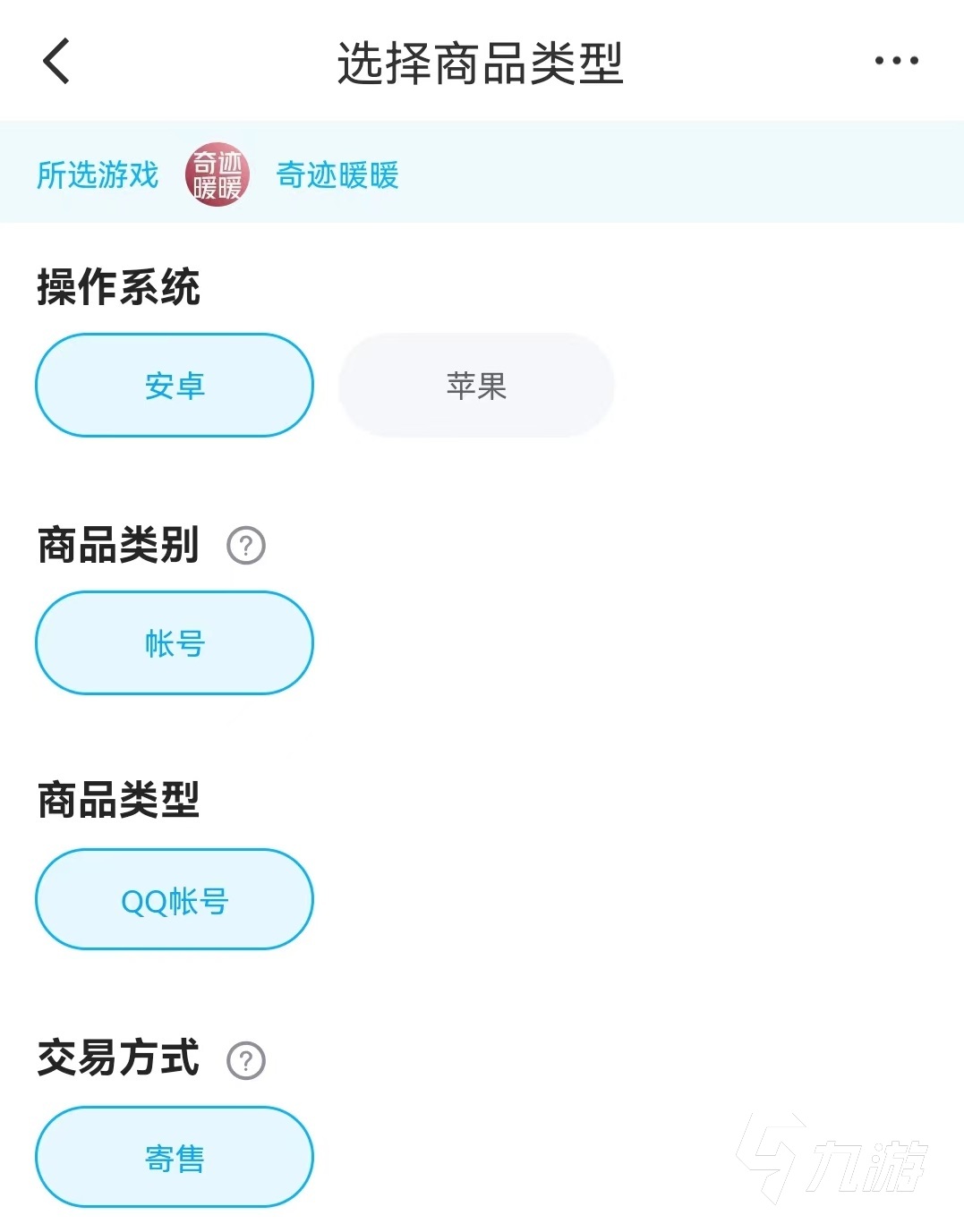Image resolution: width=964 pixels, height=1232 pixels.
Task: Open help icon next to 商品类别
Action: click(246, 546)
